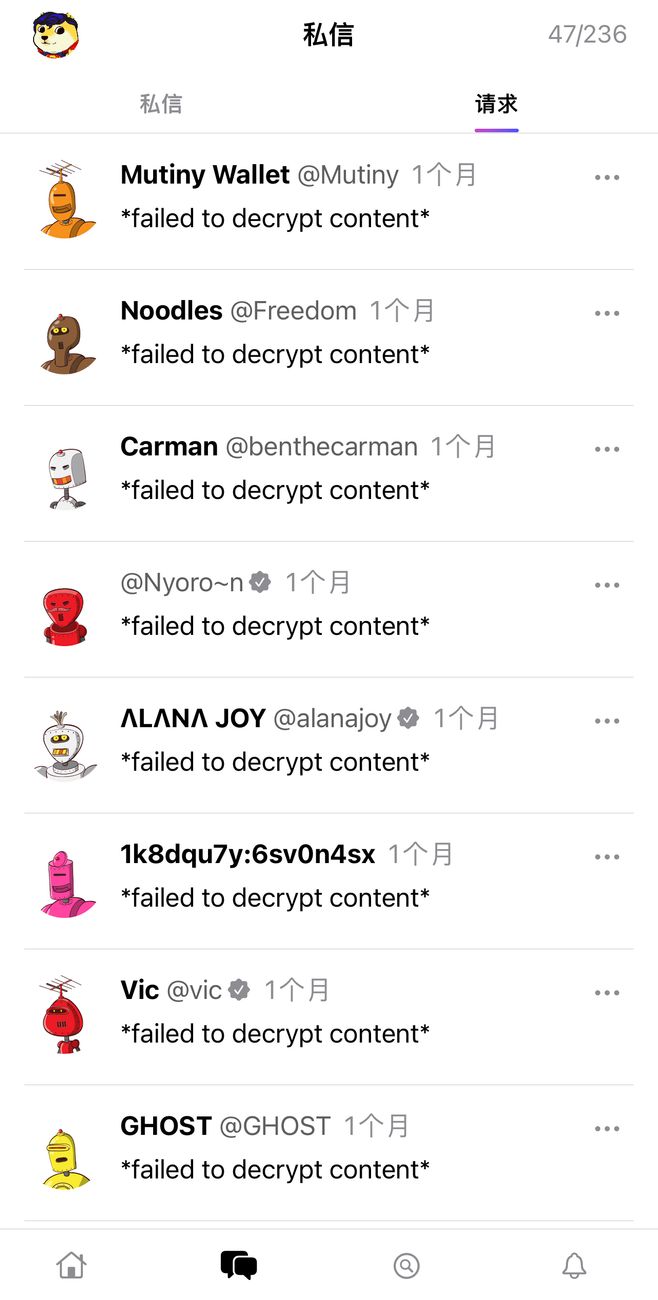Select the 请求 tab
This screenshot has height=1300, width=658.
(496, 104)
